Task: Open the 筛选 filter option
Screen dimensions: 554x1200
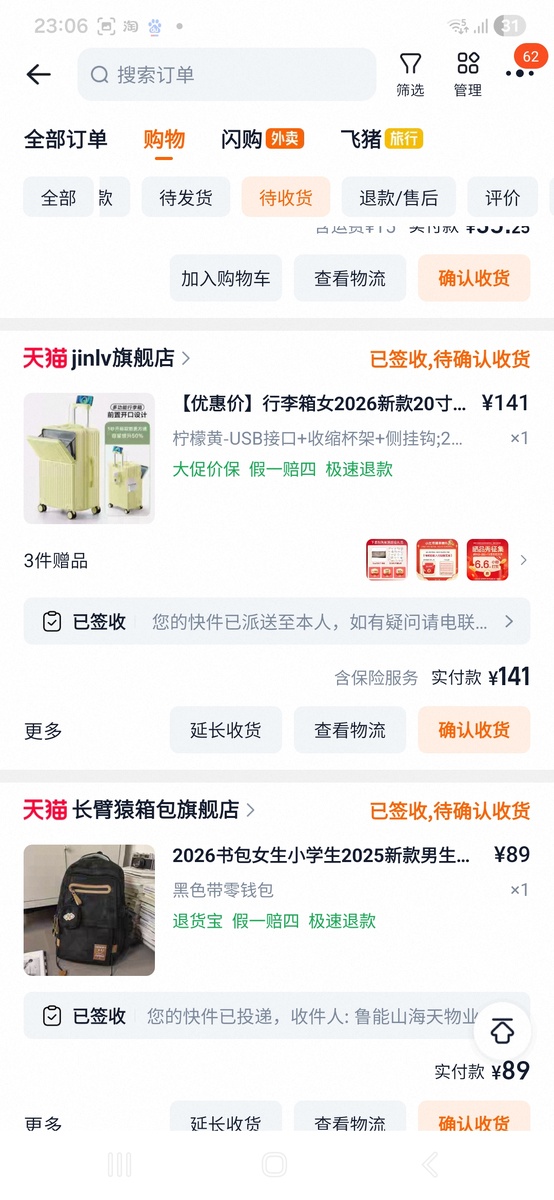Action: pyautogui.click(x=410, y=75)
